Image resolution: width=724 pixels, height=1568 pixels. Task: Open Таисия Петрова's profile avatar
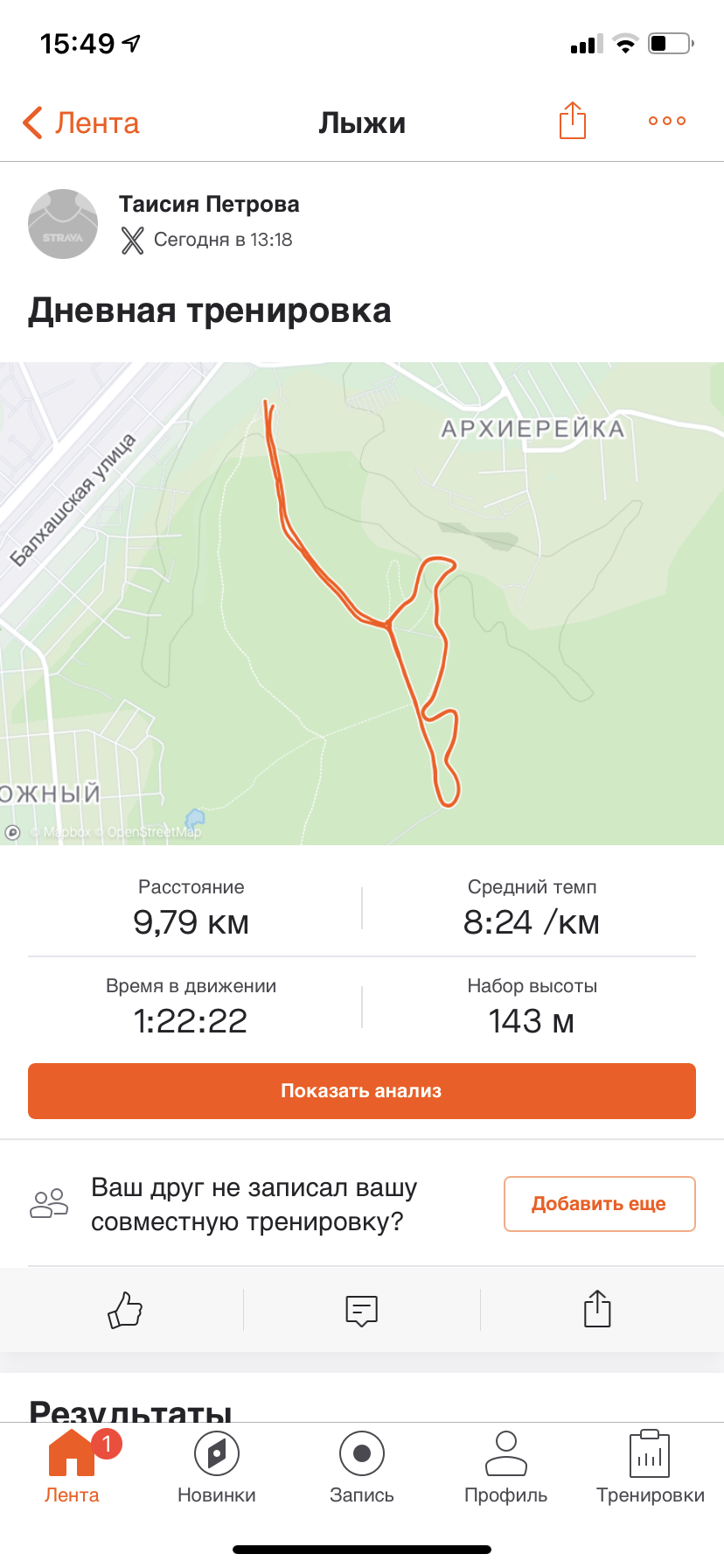click(x=63, y=224)
